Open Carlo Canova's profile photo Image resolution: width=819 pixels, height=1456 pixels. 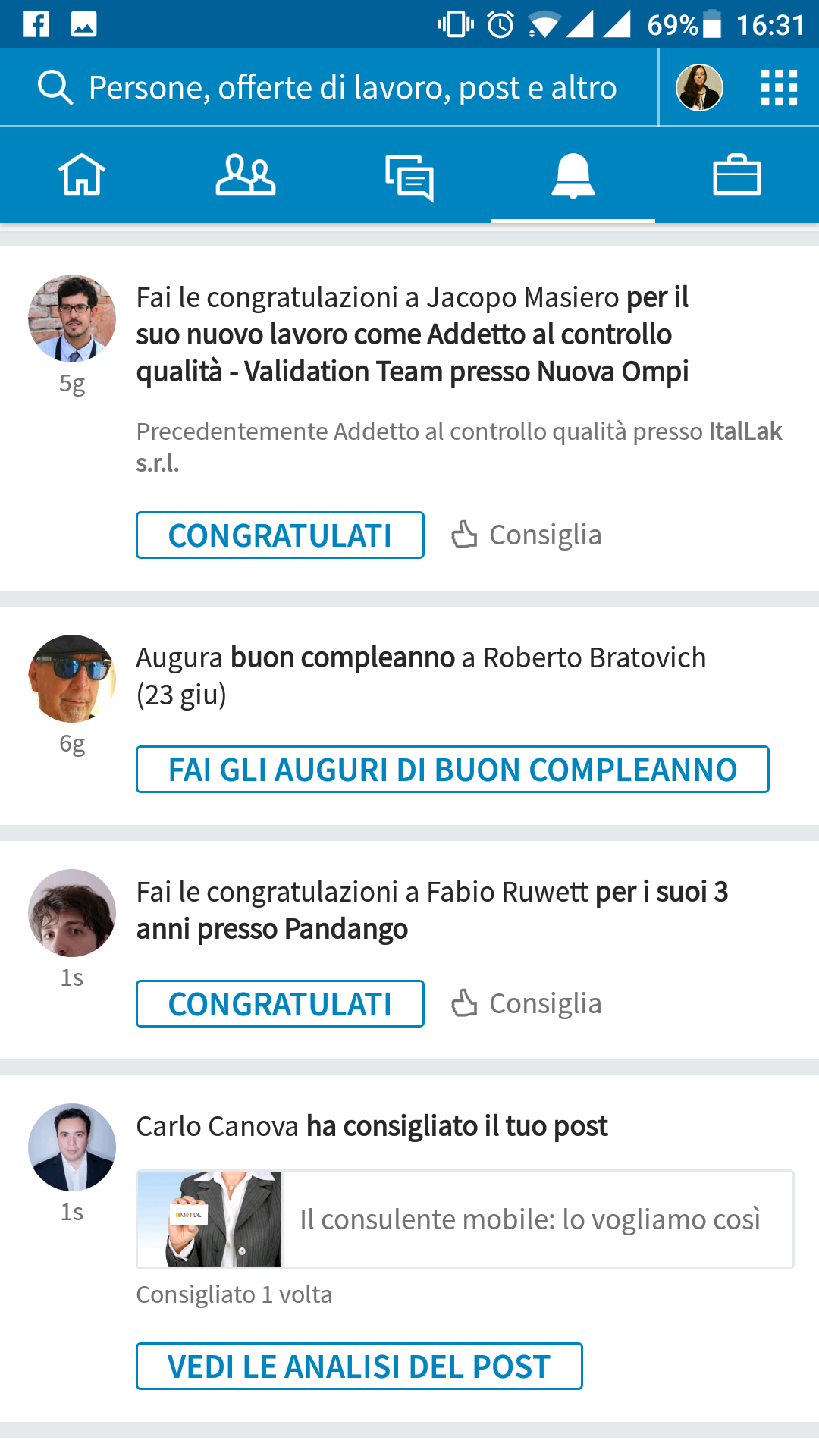(72, 1147)
